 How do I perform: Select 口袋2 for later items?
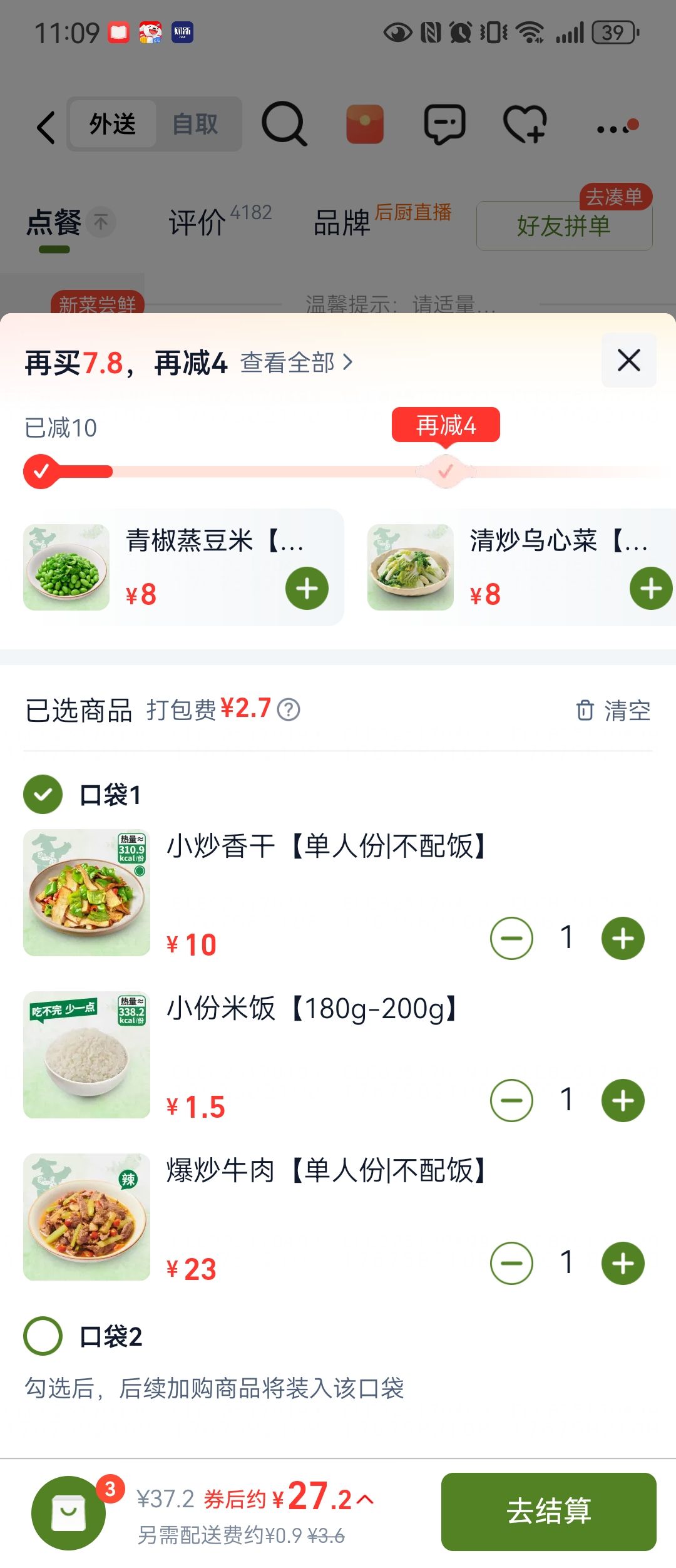pyautogui.click(x=43, y=1336)
